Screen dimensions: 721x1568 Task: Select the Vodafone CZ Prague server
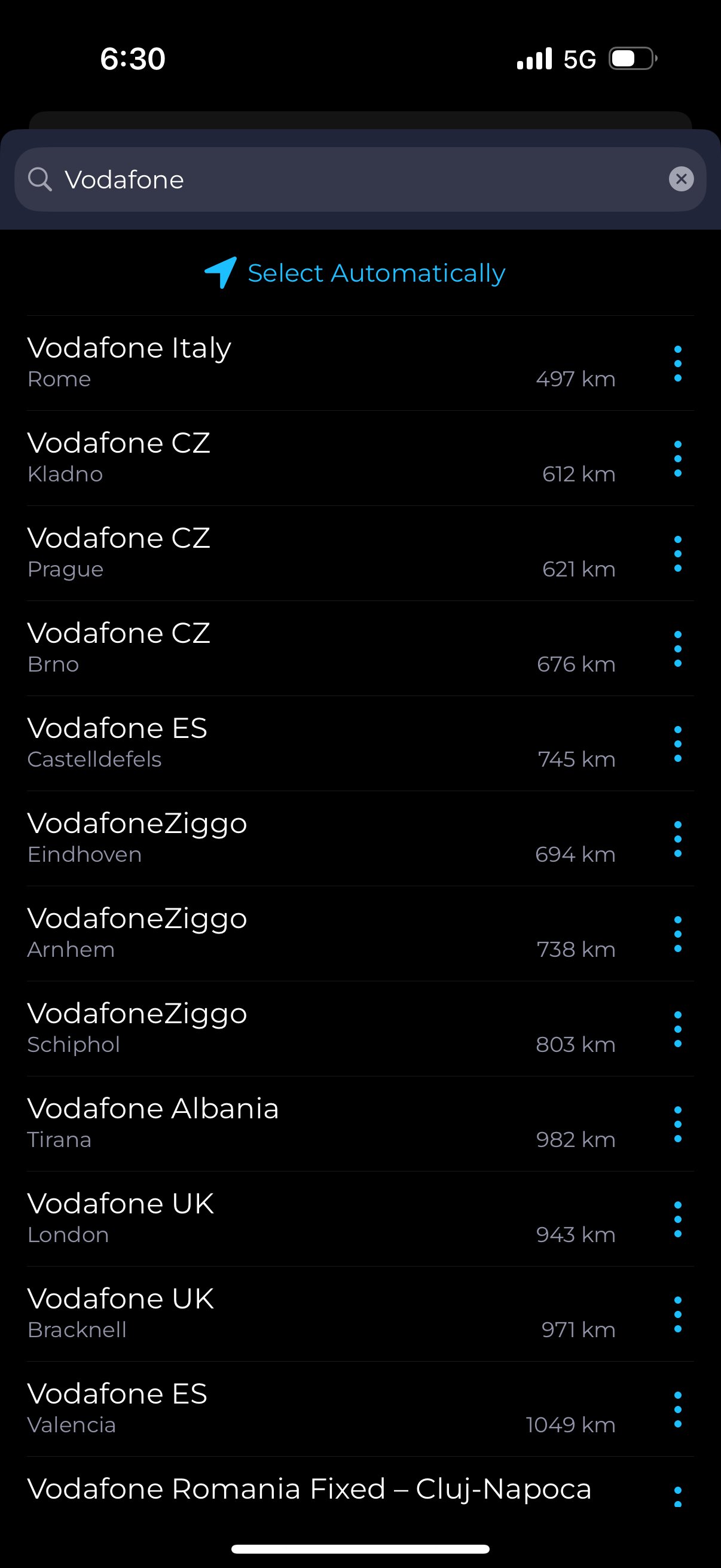pos(316,553)
